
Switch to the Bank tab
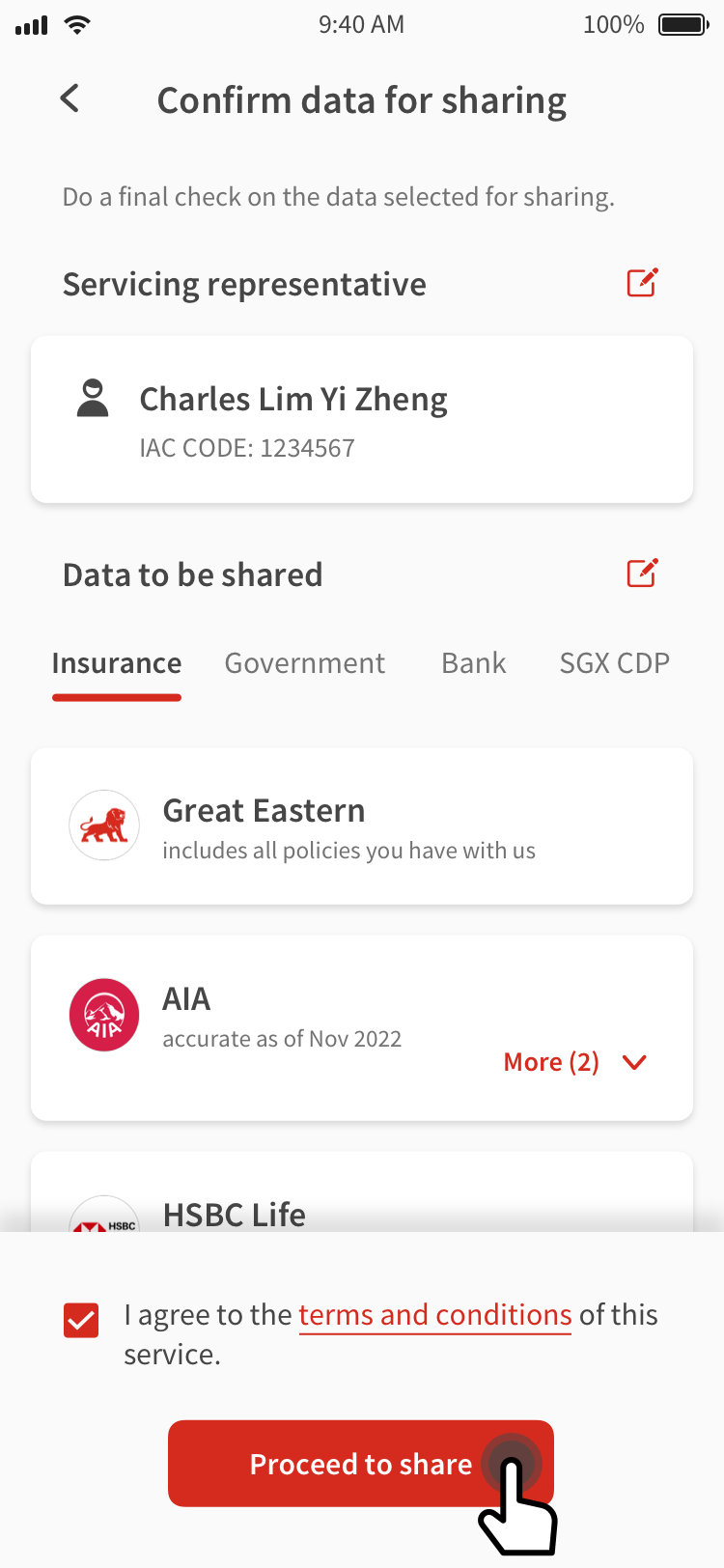point(473,663)
